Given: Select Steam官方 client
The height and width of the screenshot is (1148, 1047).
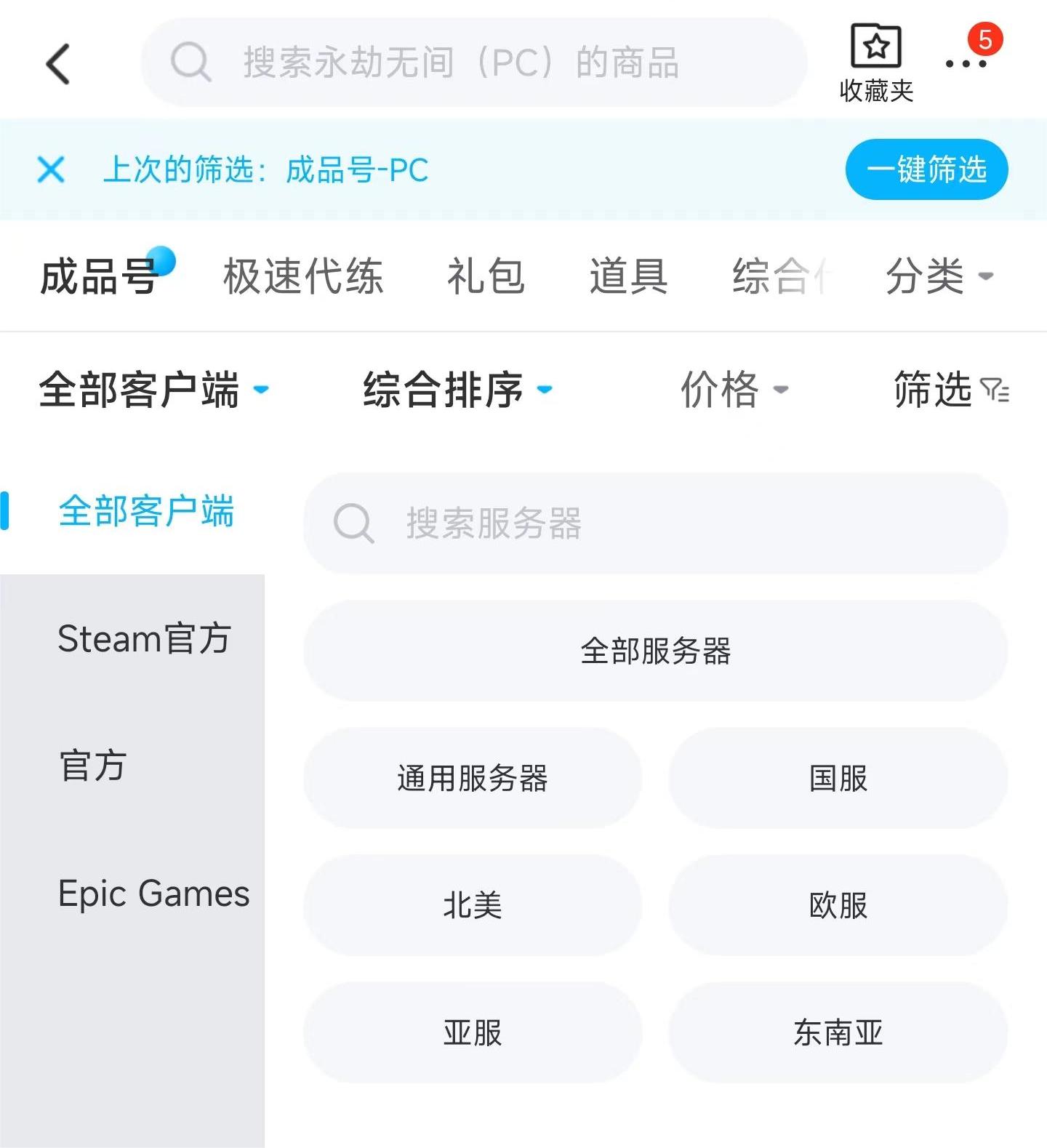Looking at the screenshot, I should point(144,639).
